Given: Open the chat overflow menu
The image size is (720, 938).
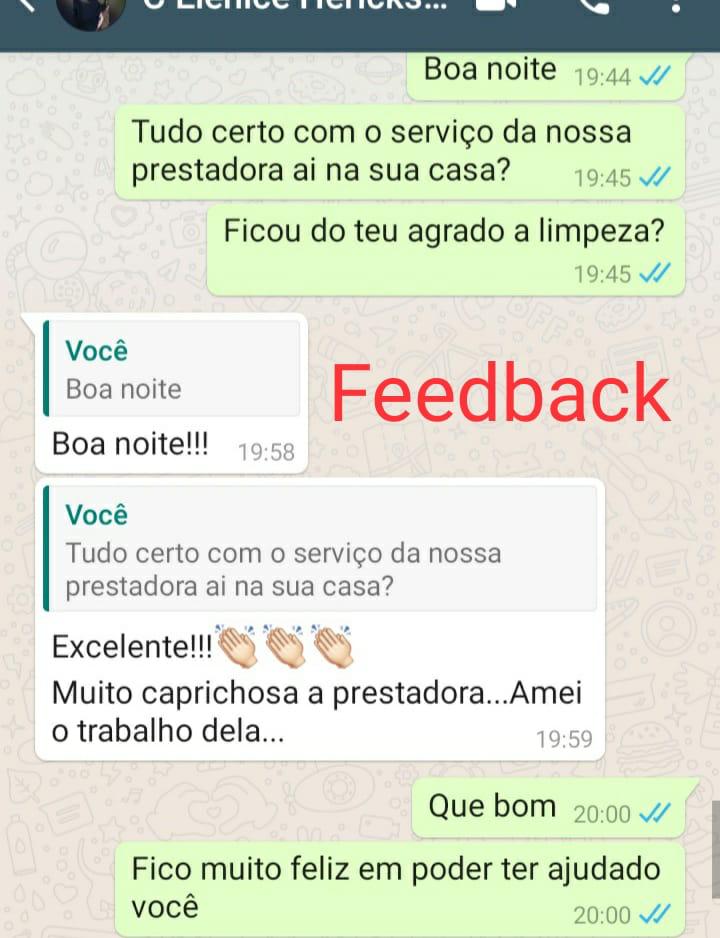Looking at the screenshot, I should pos(677,8).
